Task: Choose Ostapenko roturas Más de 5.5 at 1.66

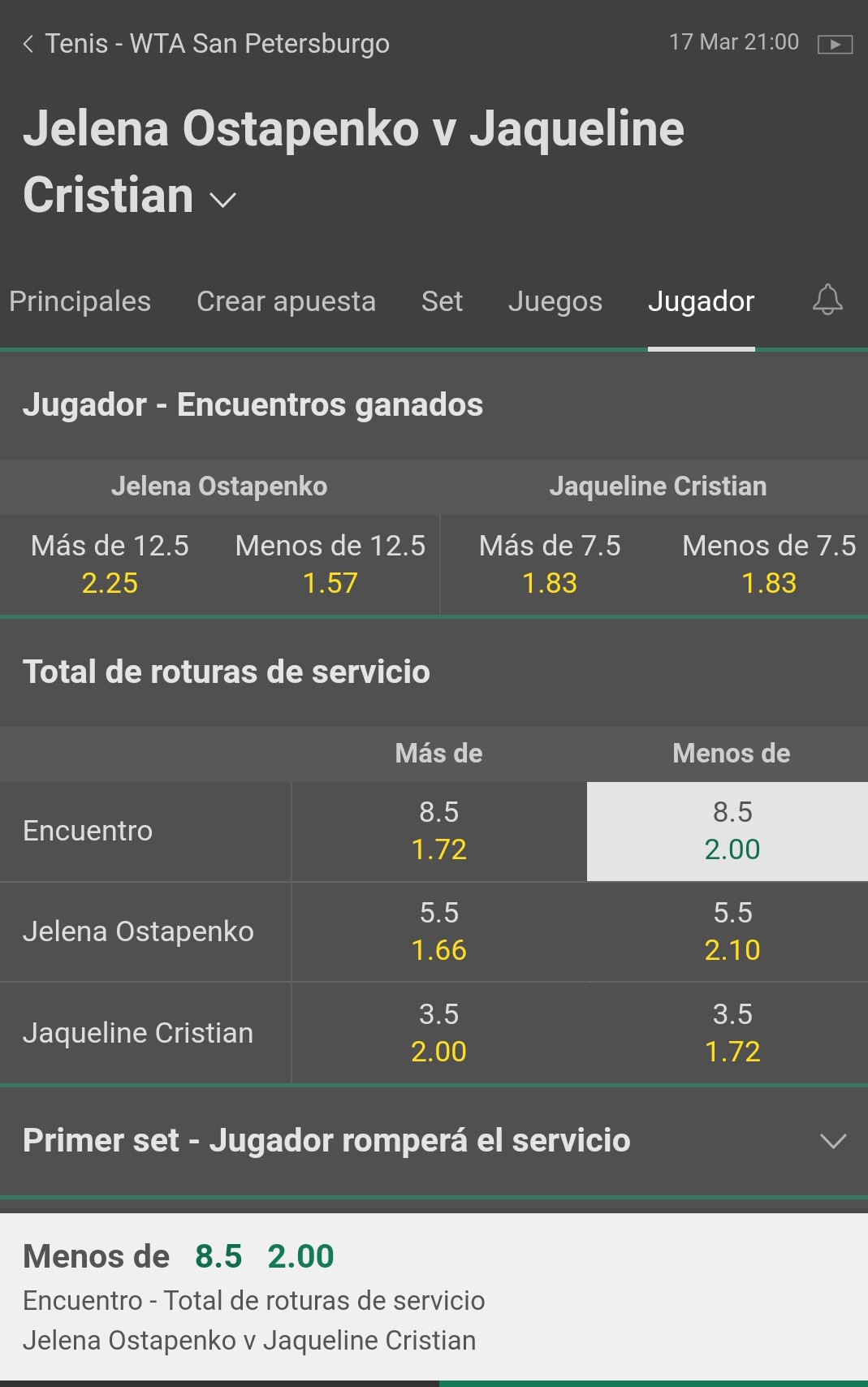Action: click(439, 931)
